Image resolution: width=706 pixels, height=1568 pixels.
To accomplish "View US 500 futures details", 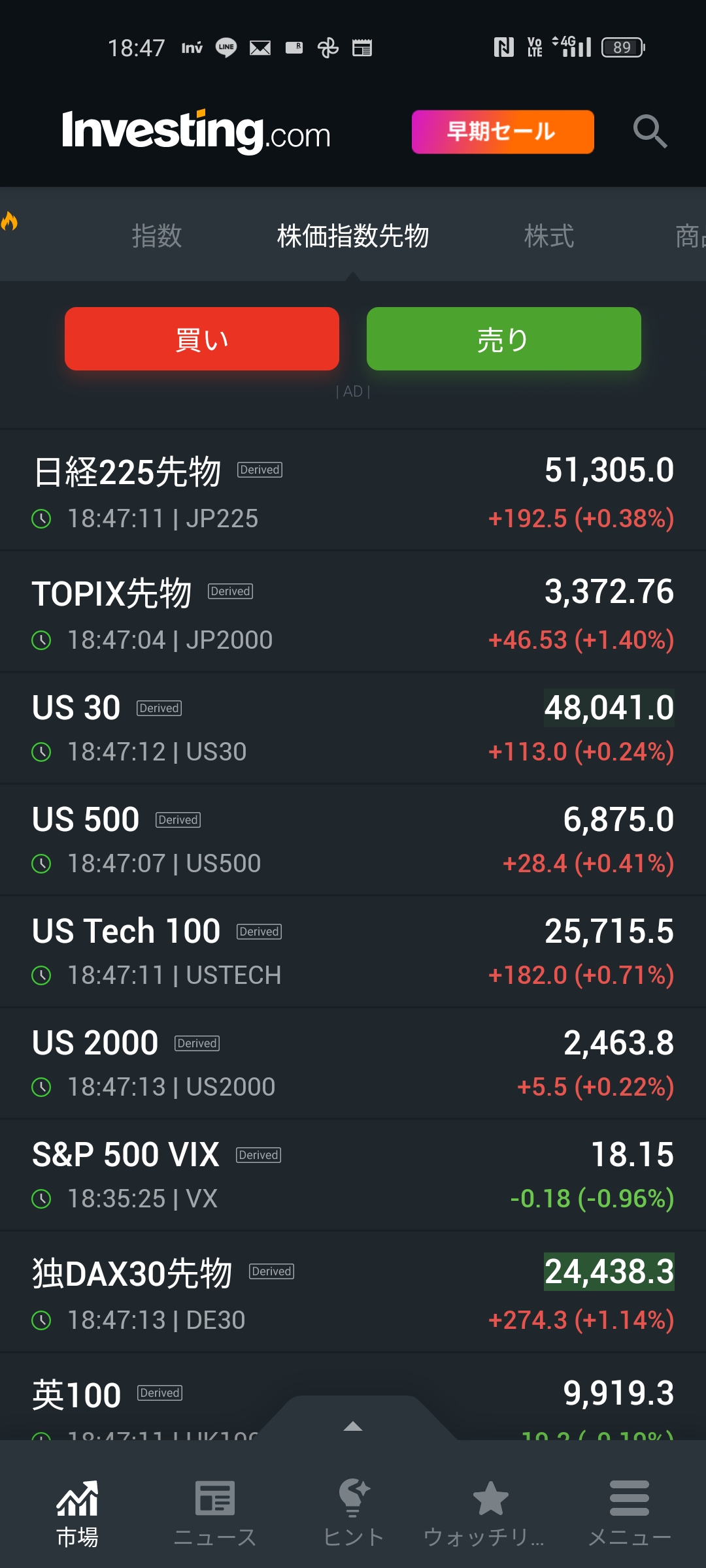I will [x=353, y=840].
